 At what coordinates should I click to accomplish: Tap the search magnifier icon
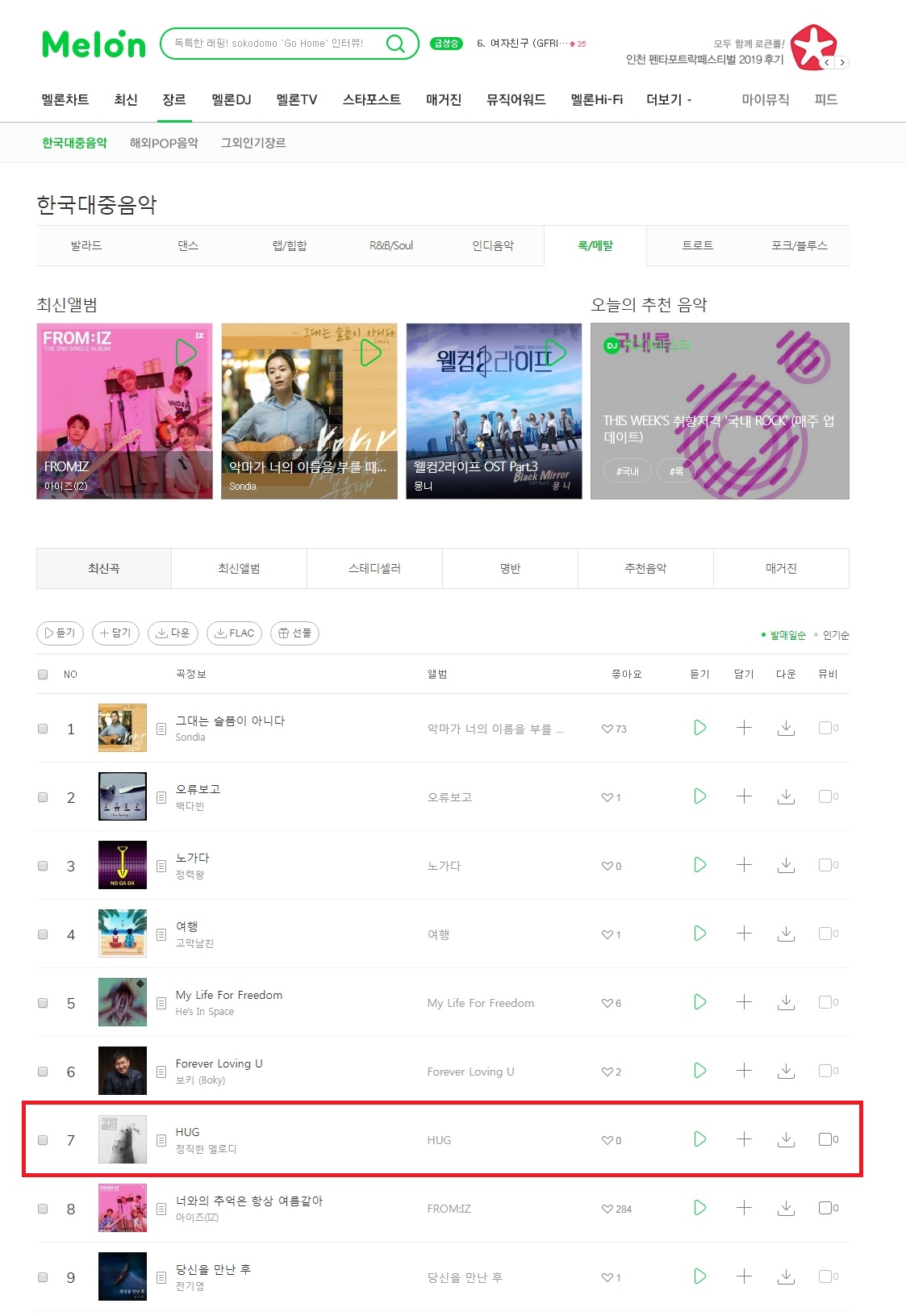click(395, 44)
